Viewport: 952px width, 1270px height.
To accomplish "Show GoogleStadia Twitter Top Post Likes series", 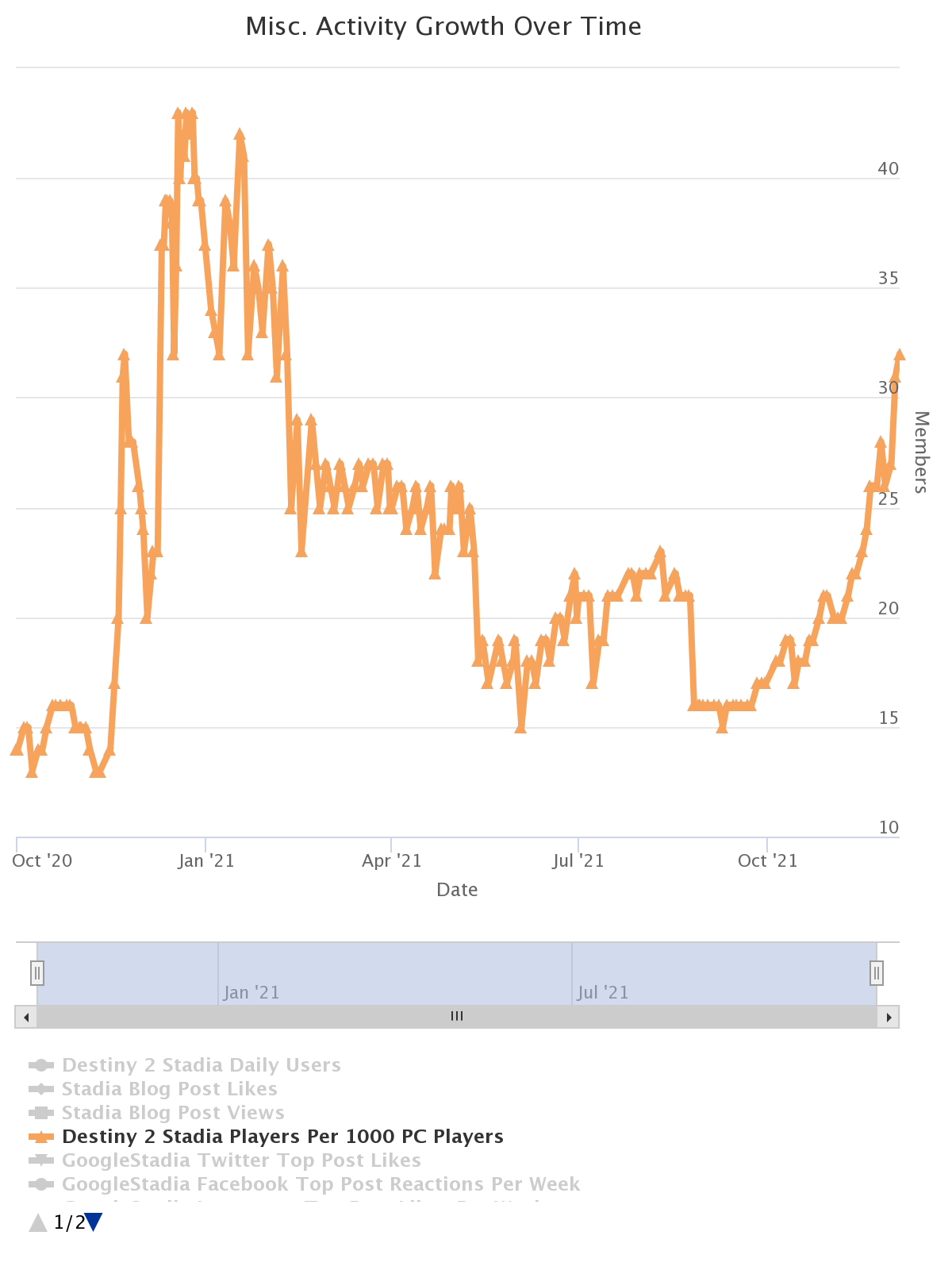I will (x=240, y=1160).
